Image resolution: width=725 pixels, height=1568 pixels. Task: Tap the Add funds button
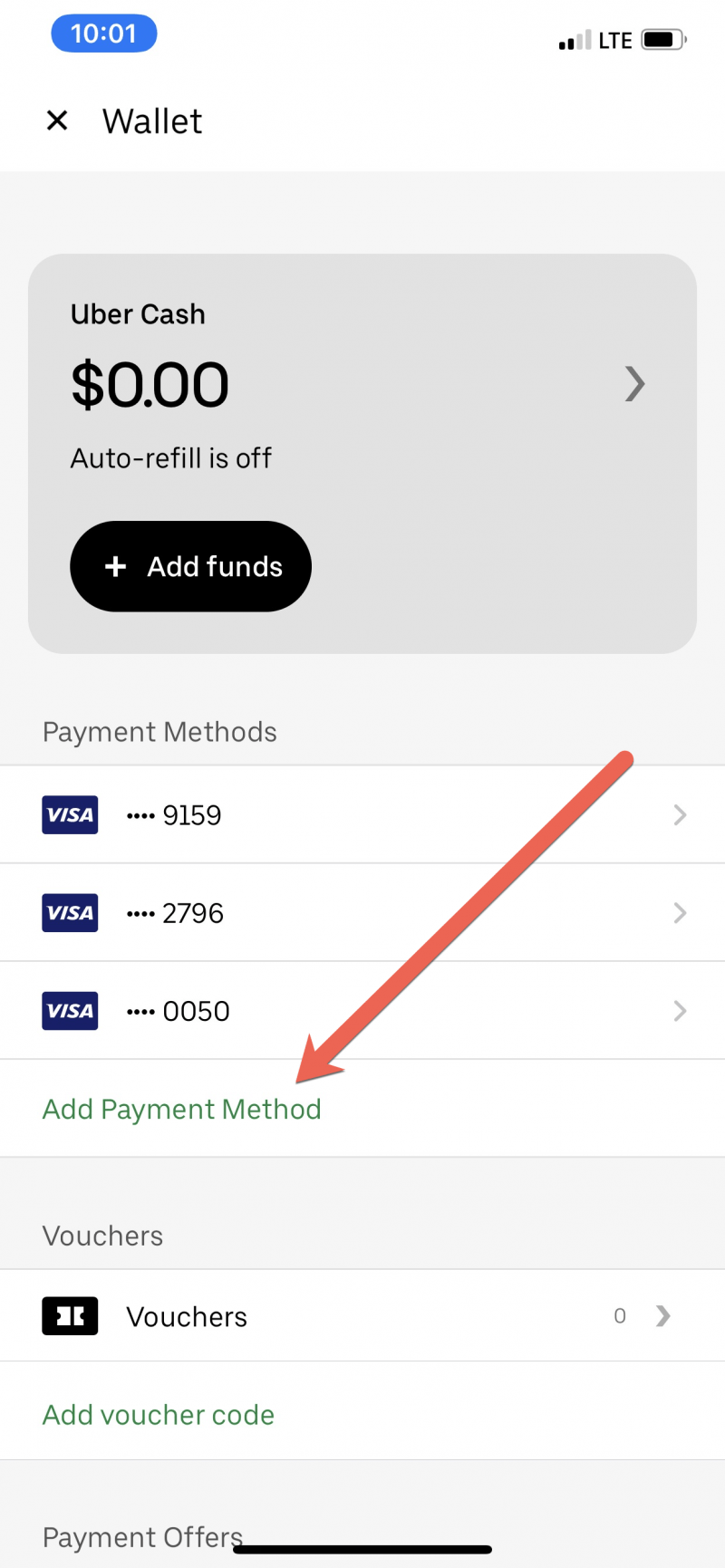(190, 566)
